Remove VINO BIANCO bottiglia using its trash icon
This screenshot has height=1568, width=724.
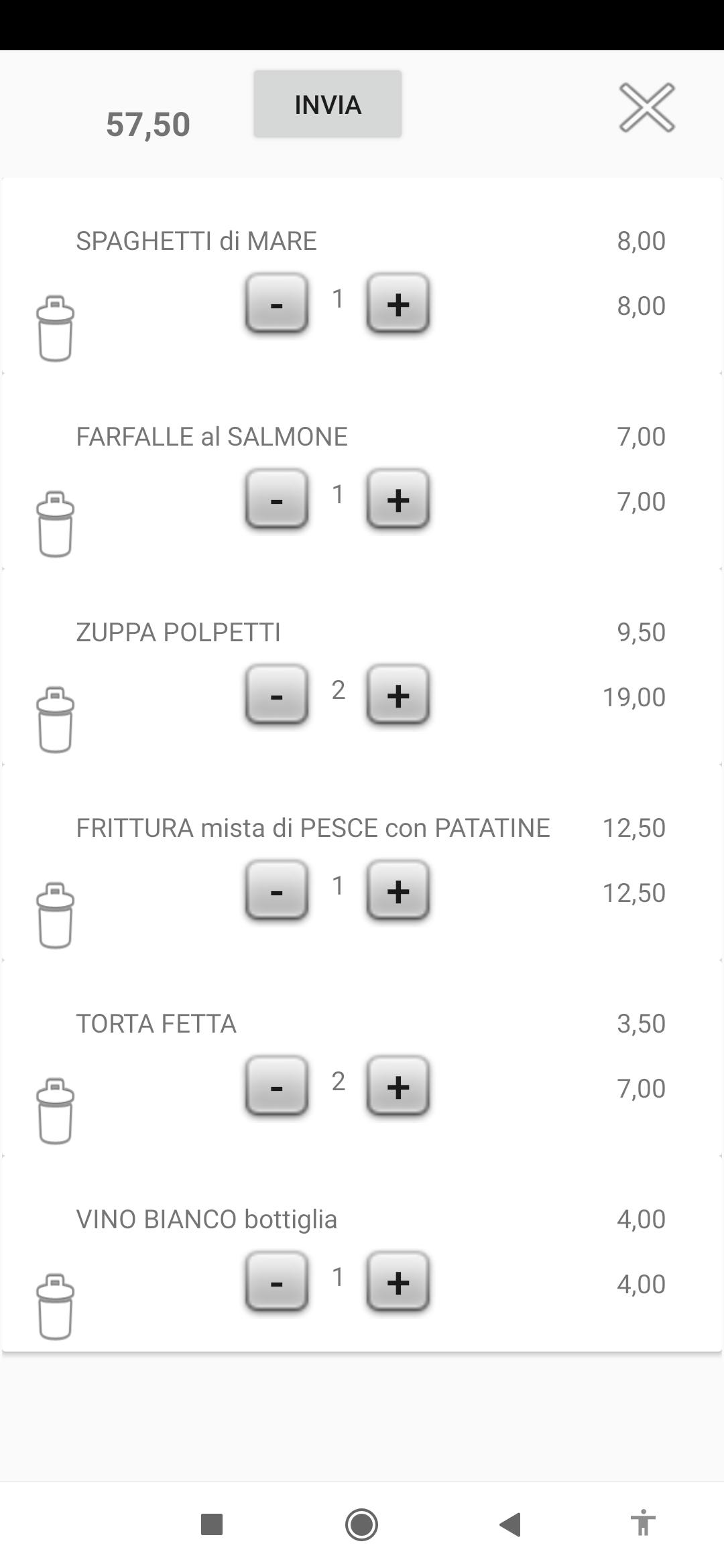(55, 1307)
